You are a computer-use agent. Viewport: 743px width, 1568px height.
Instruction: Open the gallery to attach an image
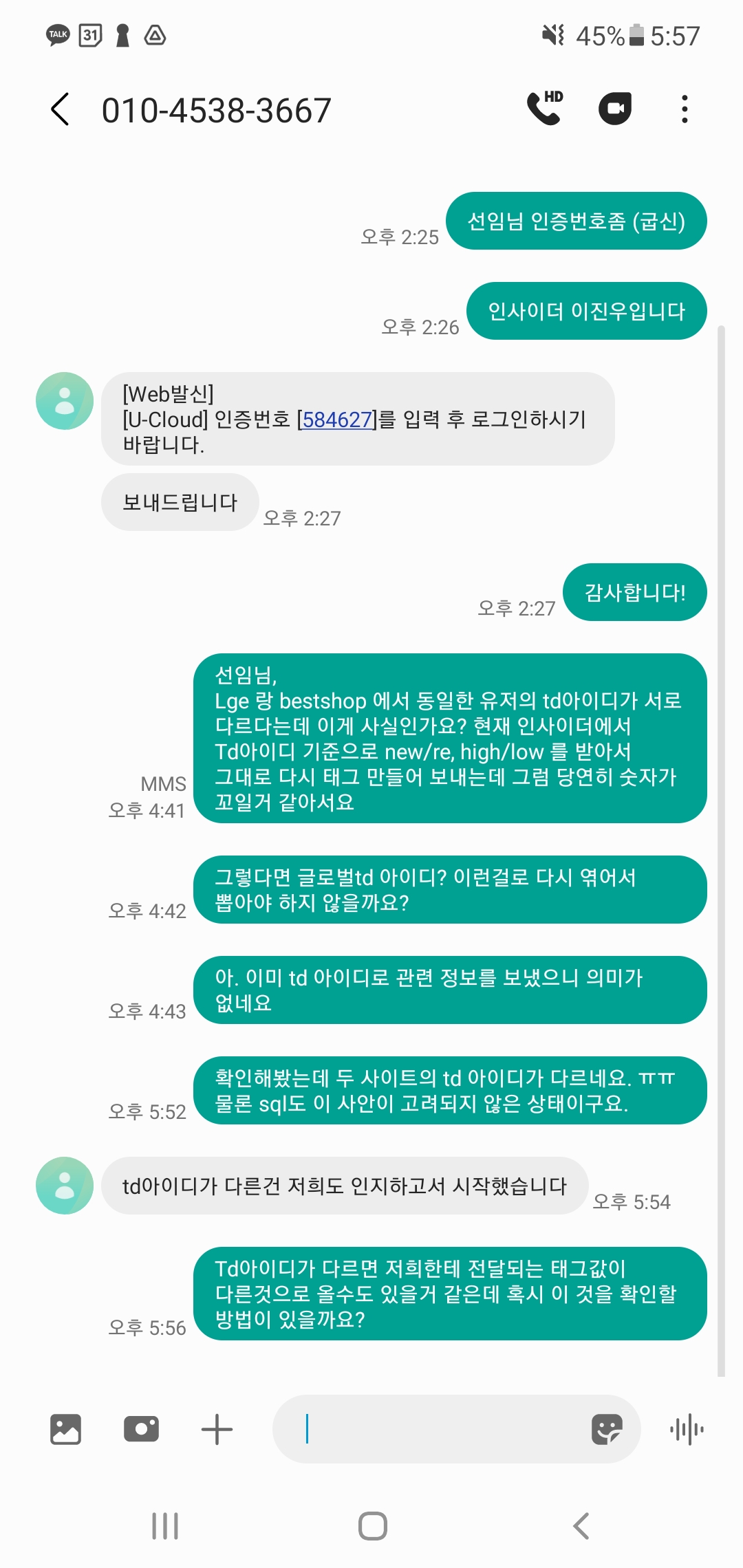coord(65,1429)
